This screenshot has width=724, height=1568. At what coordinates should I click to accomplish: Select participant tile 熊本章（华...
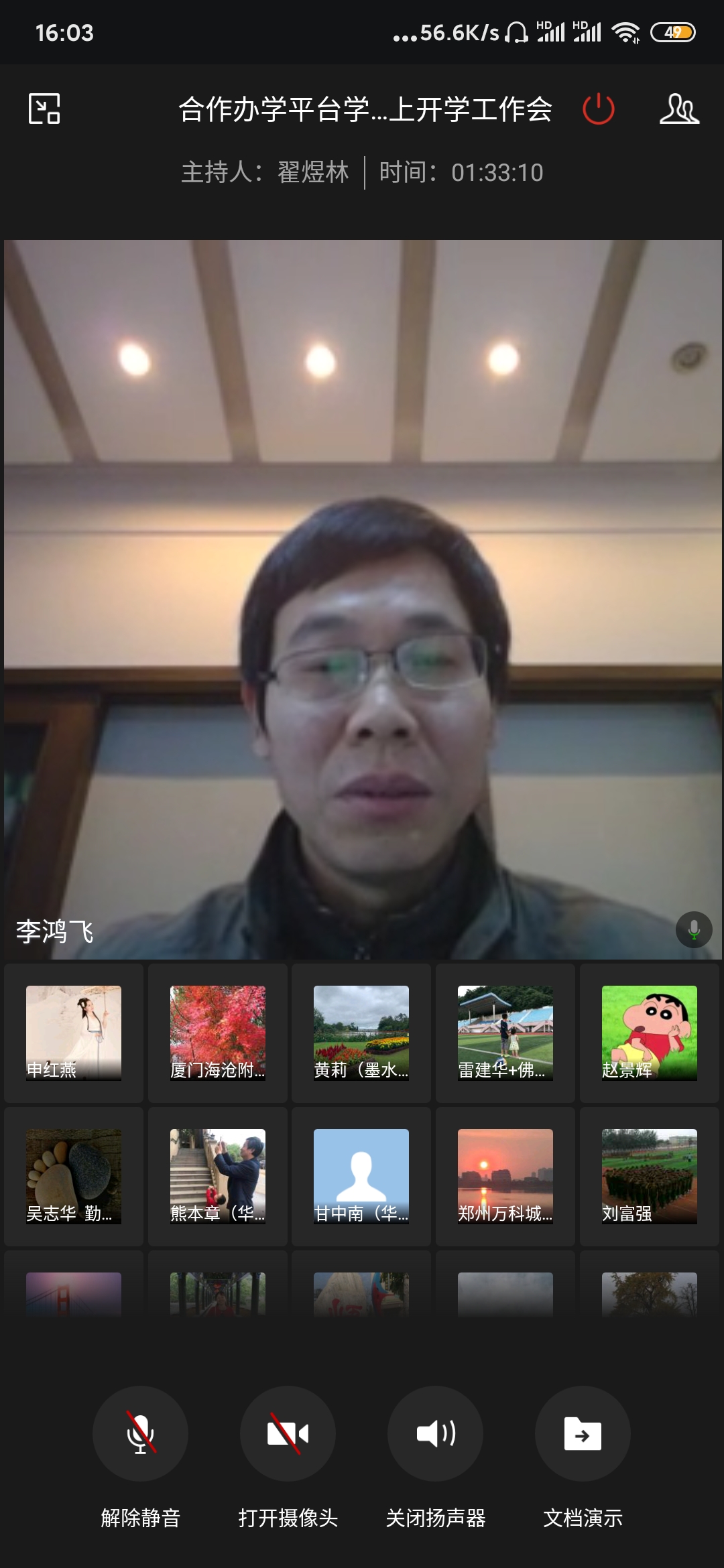(218, 1176)
